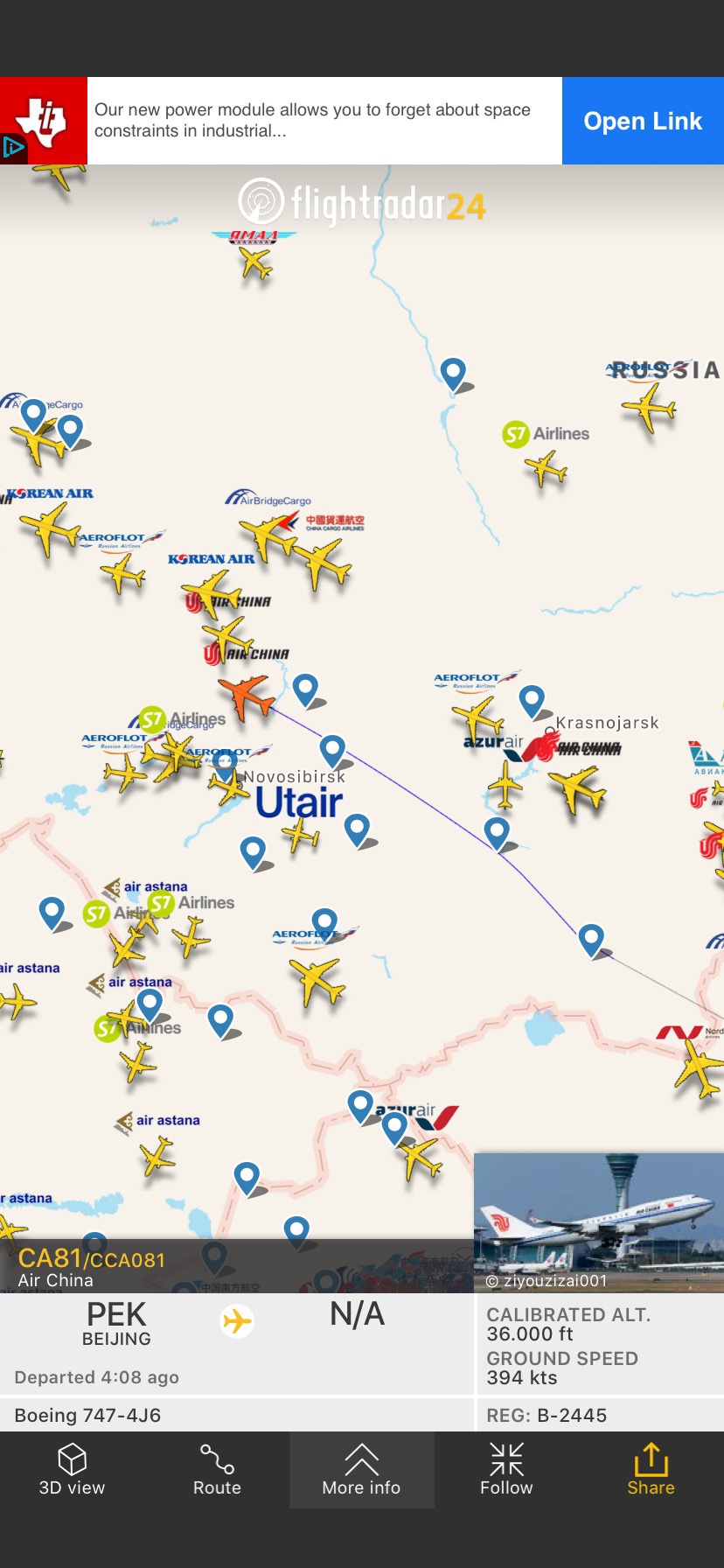
Task: Open the ad choices icon
Action: 13,147
